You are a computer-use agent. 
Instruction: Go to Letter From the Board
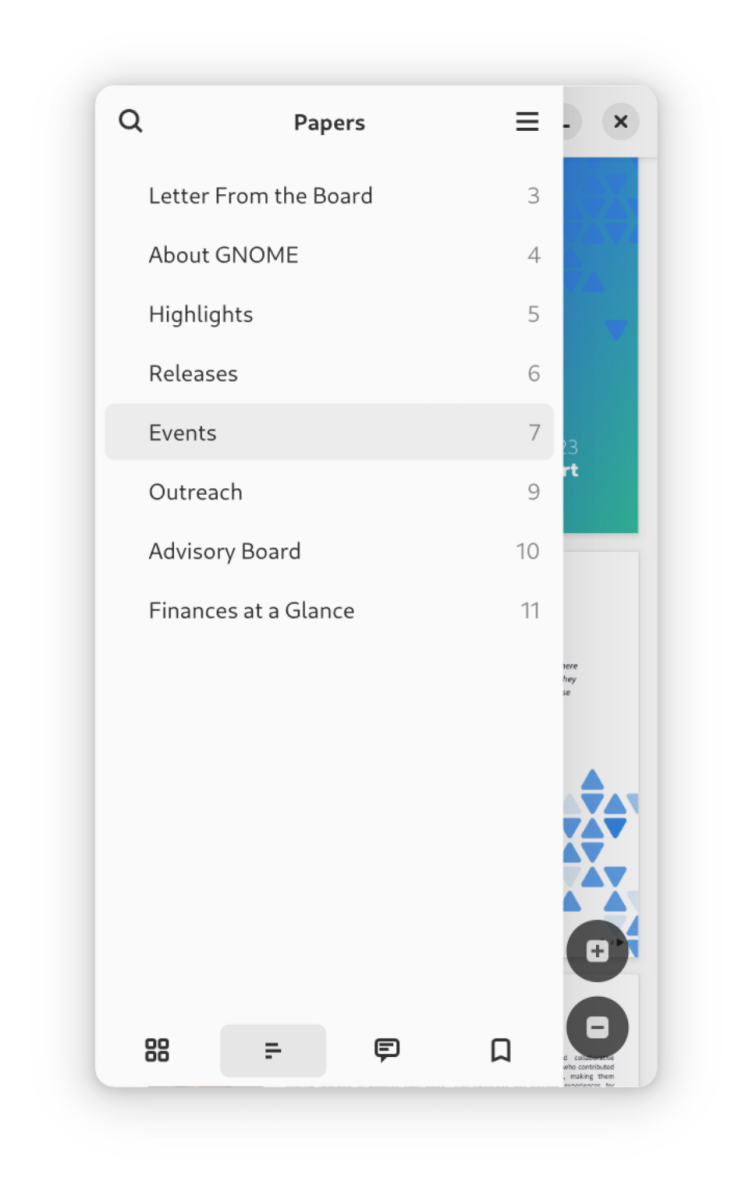tap(329, 196)
